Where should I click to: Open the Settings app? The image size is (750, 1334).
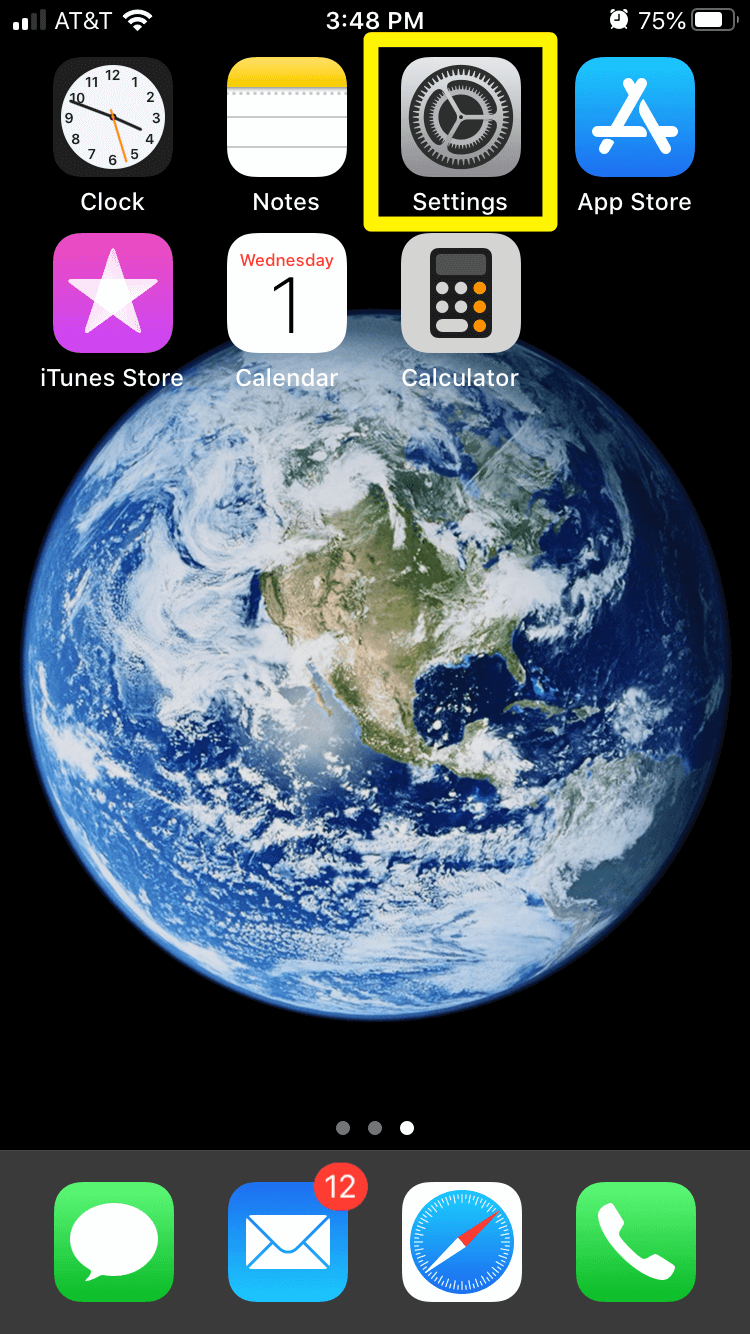click(x=460, y=117)
